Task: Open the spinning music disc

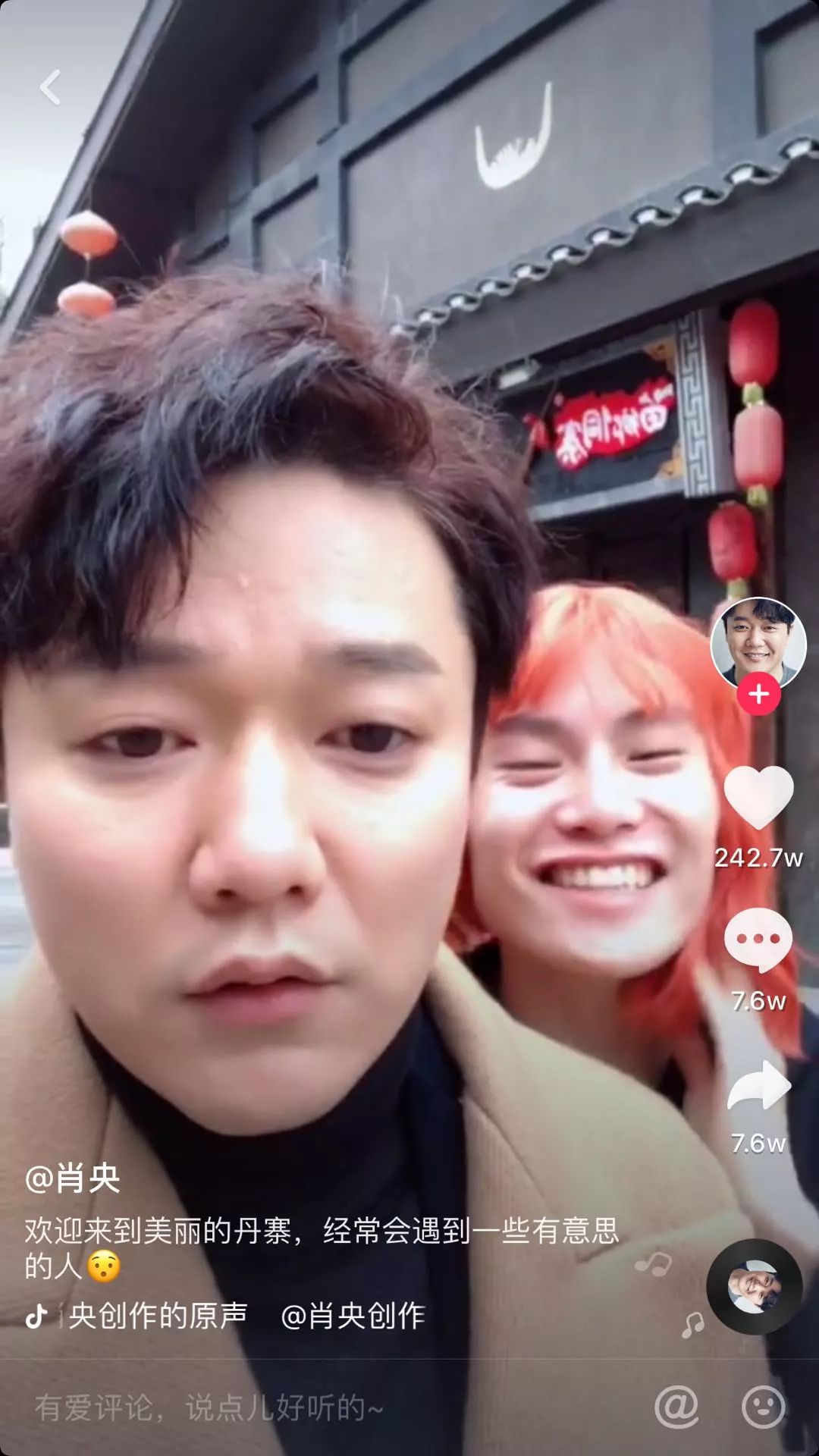Action: [x=754, y=1287]
